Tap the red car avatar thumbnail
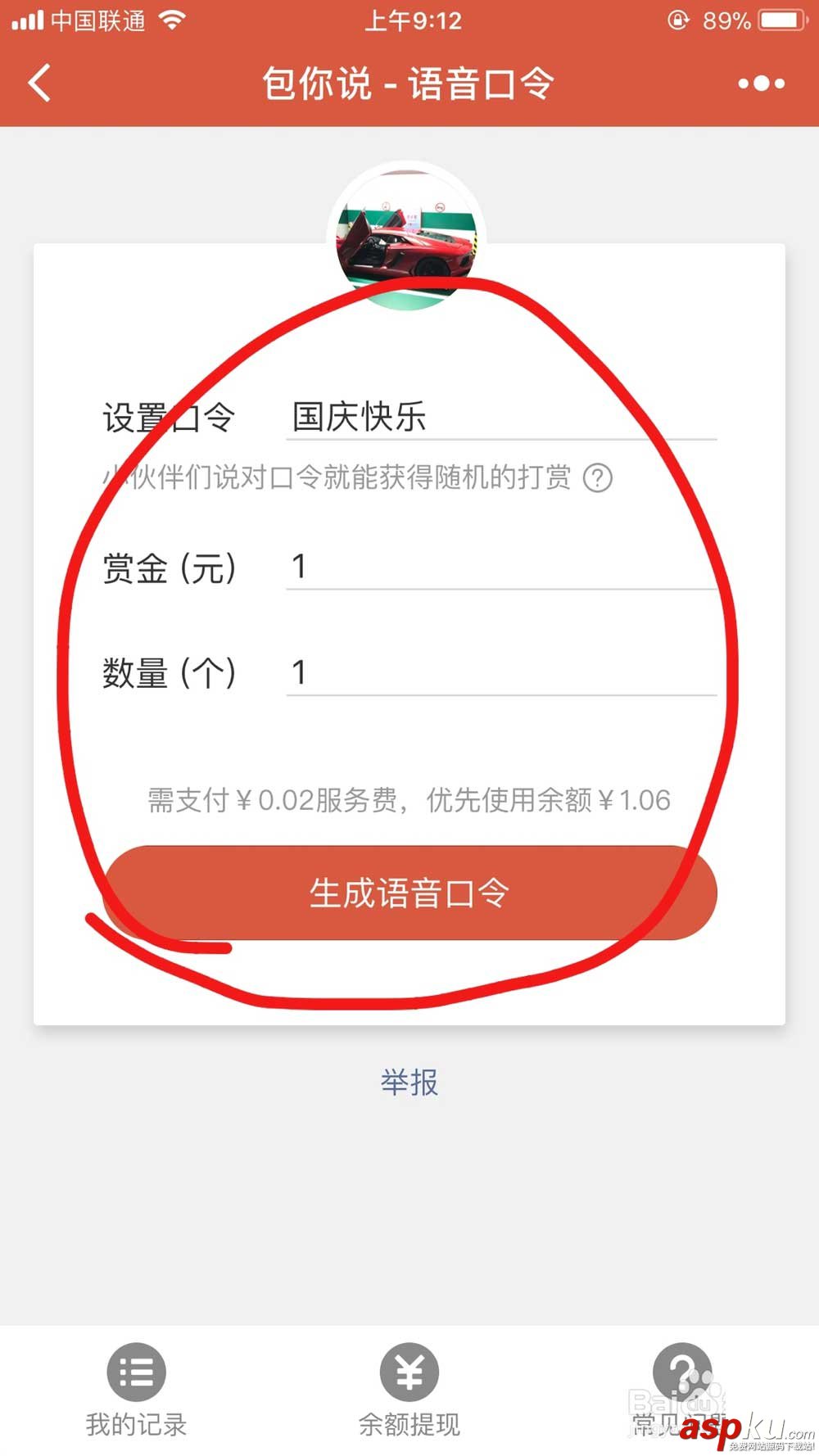This screenshot has width=819, height=1456. coord(409,237)
